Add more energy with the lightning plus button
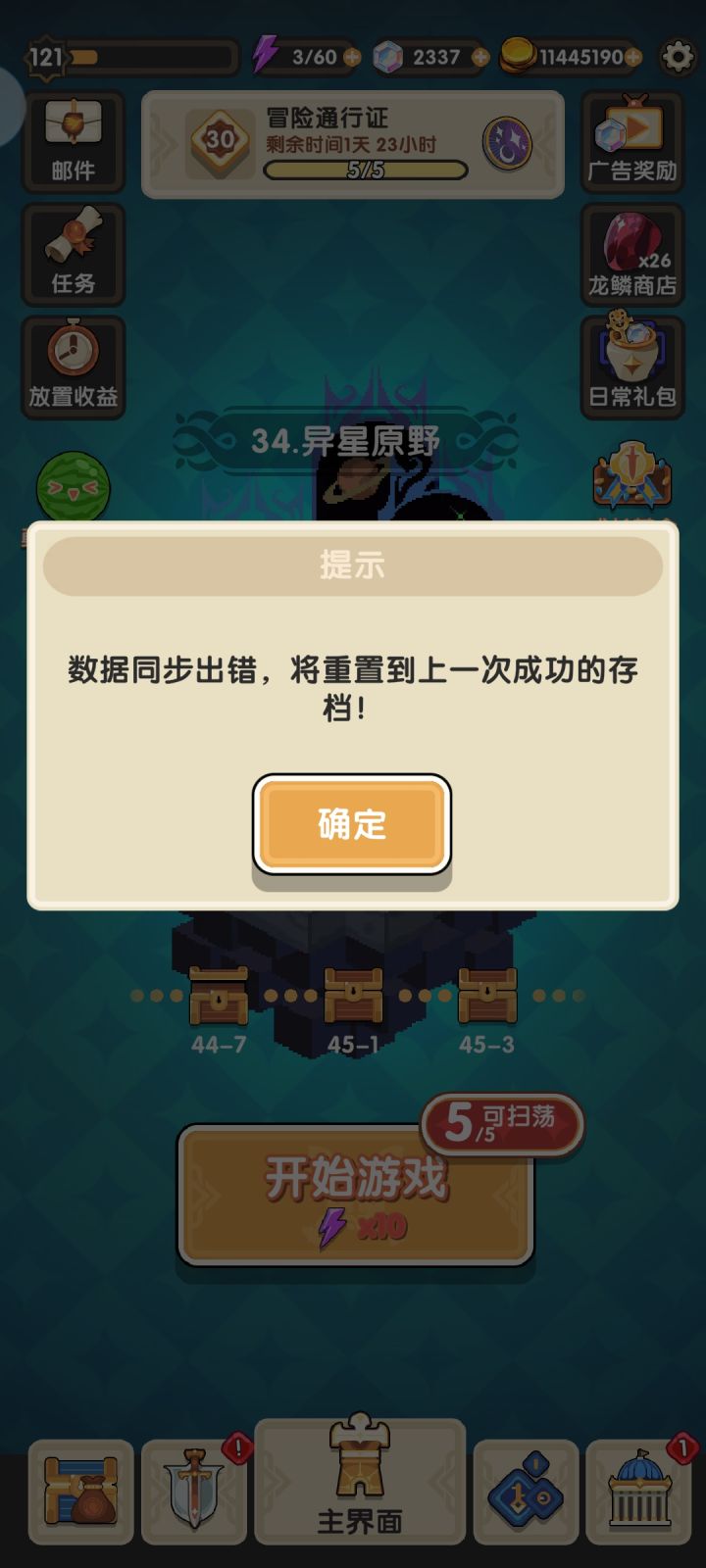The width and height of the screenshot is (706, 1568). (350, 57)
